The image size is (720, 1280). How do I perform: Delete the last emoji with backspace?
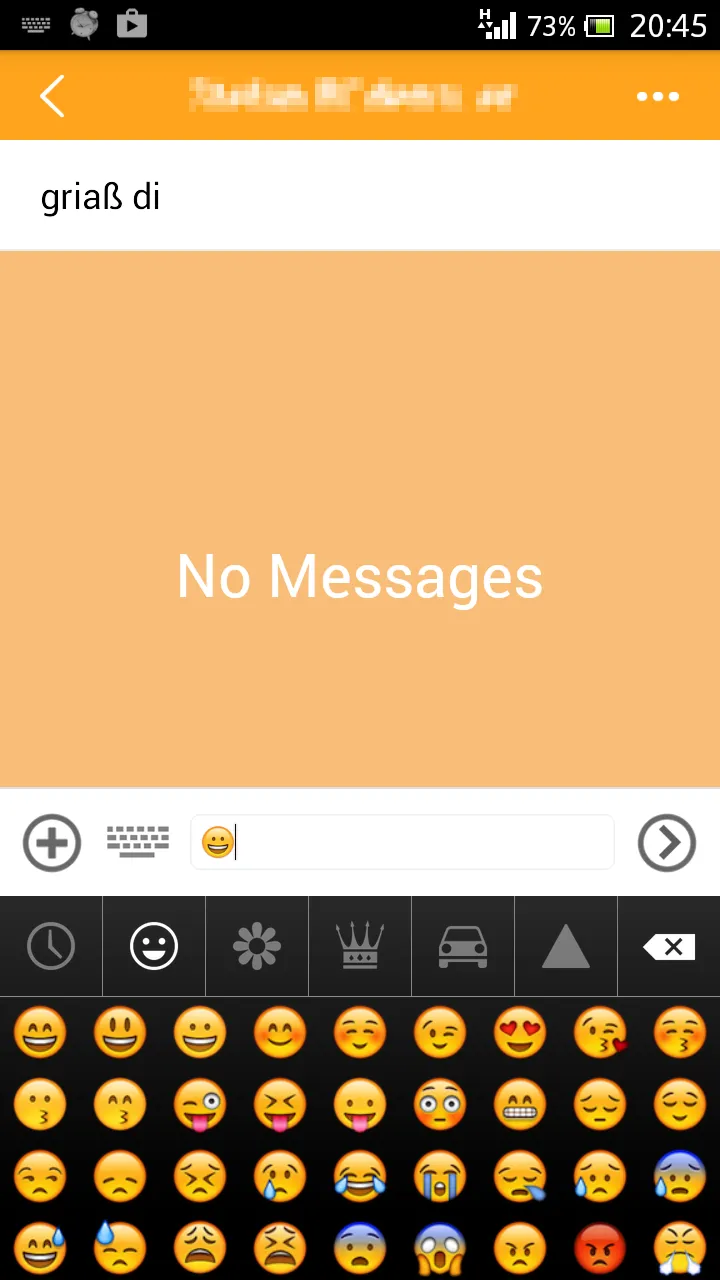[669, 946]
